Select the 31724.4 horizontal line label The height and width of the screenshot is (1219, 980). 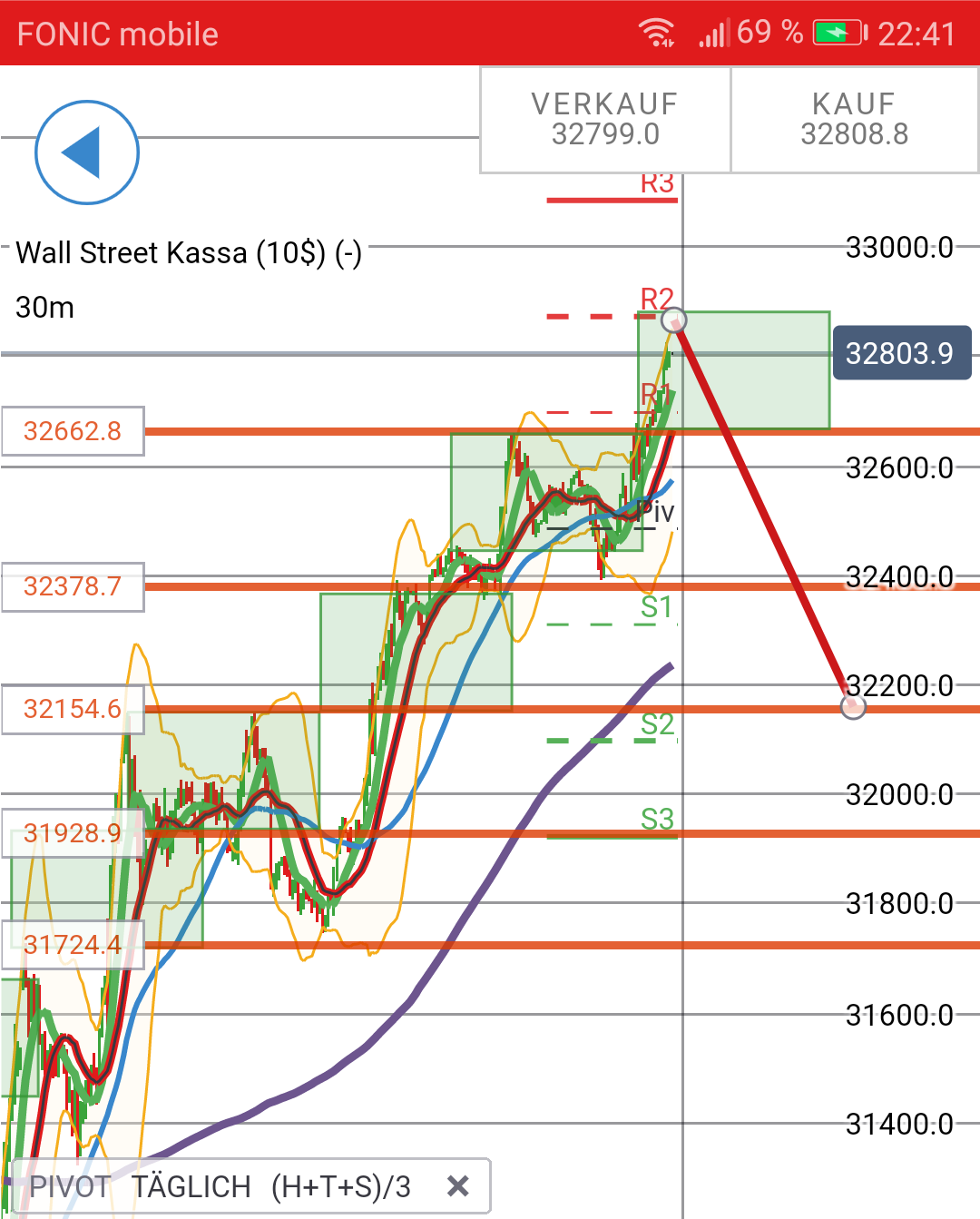coord(73,946)
